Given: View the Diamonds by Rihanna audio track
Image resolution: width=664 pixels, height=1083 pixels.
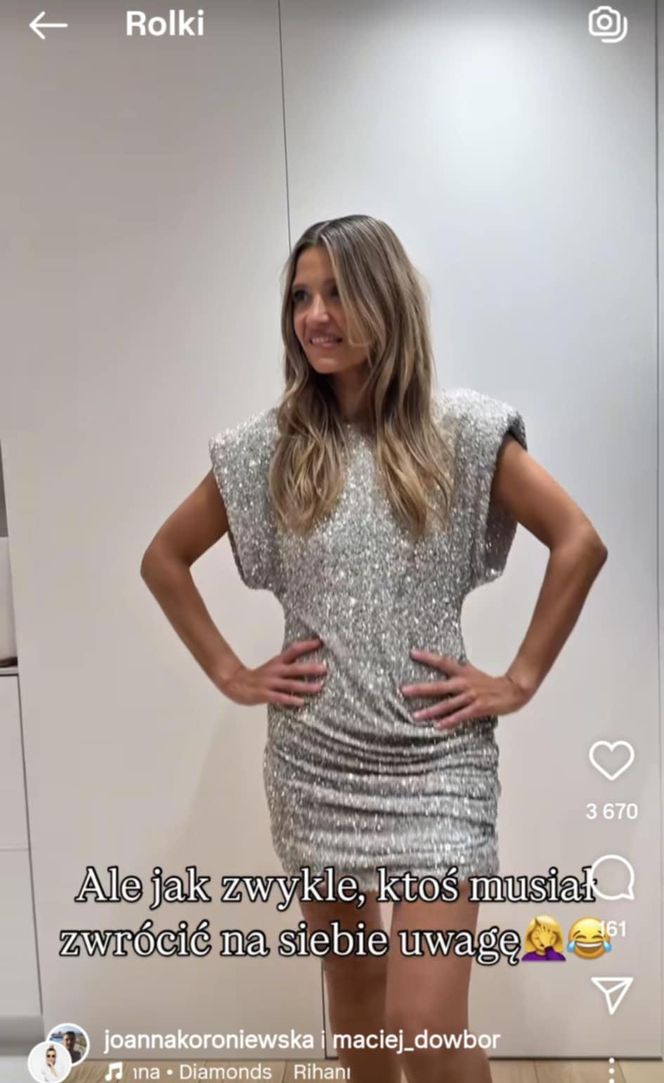Looking at the screenshot, I should (x=231, y=1071).
